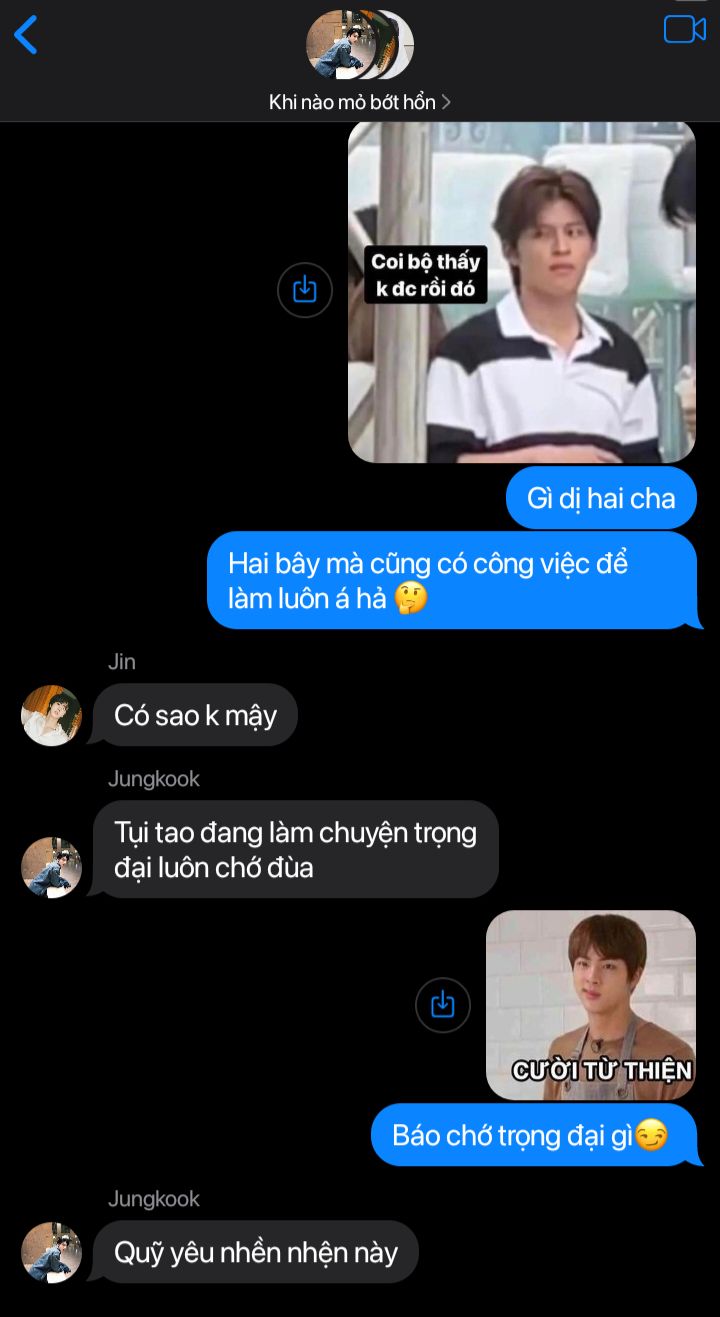This screenshot has width=720, height=1317.
Task: Go back to the conversations list
Action: 26,35
